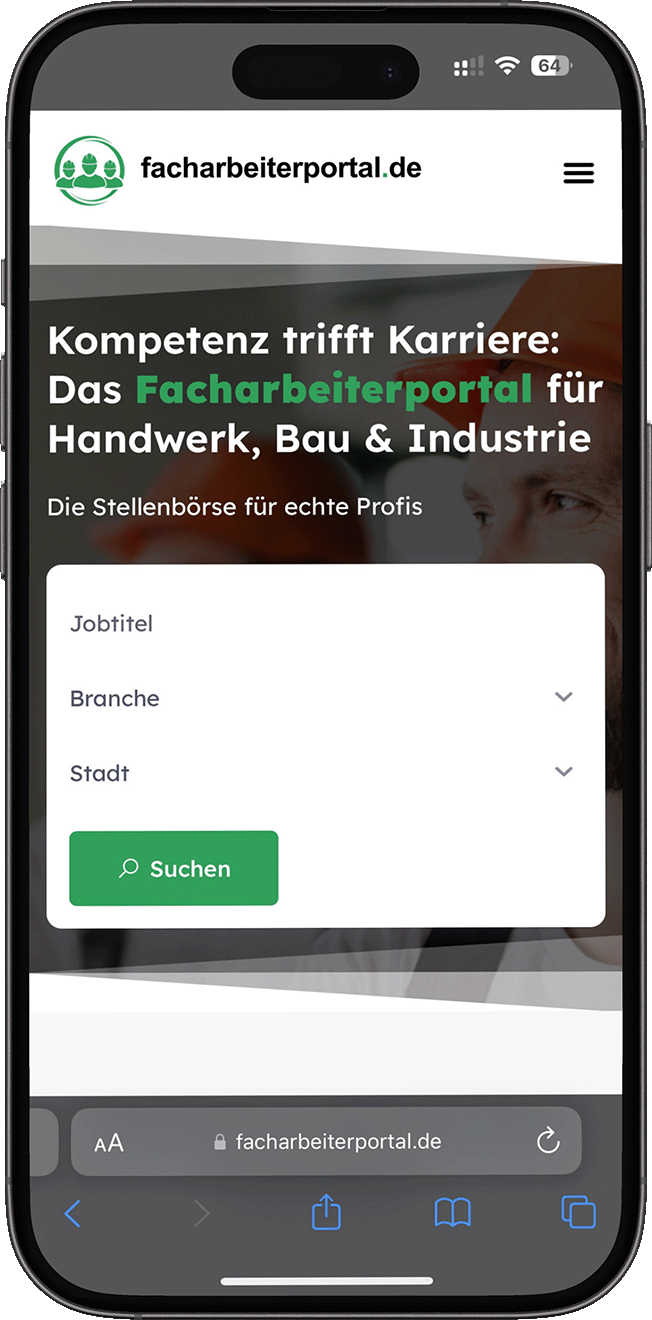This screenshot has width=652, height=1320.
Task: Open the hamburger menu
Action: pos(579,173)
